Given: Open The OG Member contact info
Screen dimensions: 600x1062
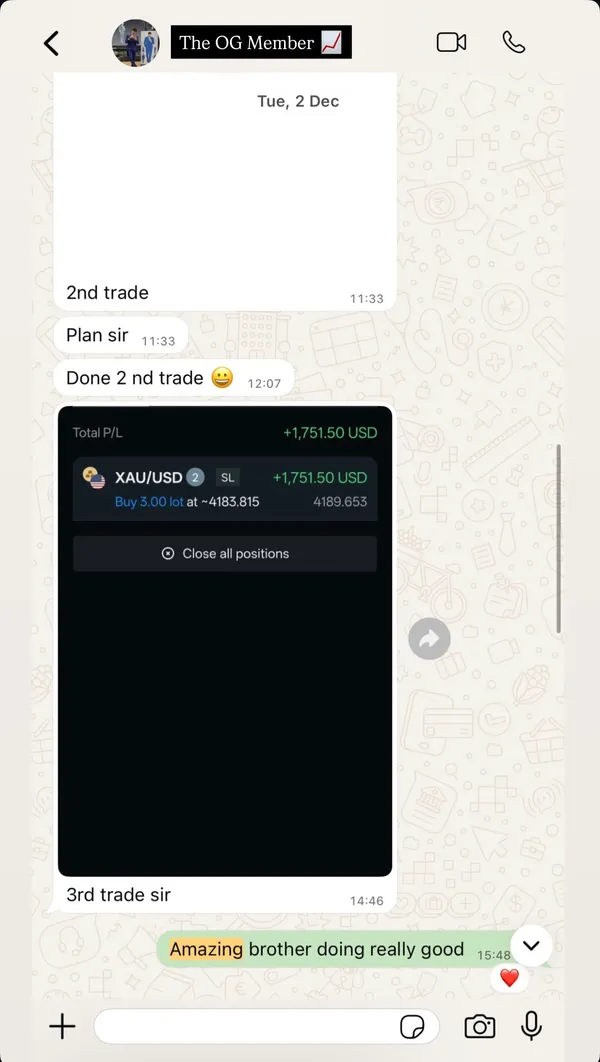Looking at the screenshot, I should coord(260,43).
